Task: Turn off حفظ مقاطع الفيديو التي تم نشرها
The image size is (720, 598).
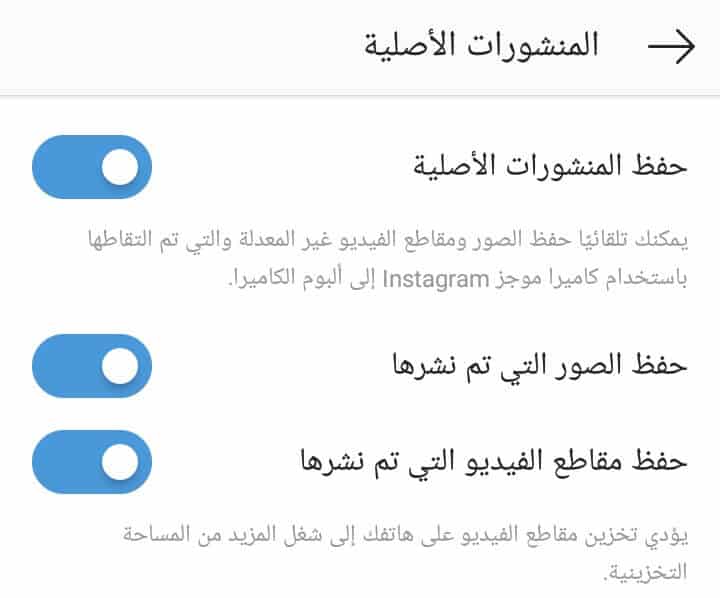Action: tap(92, 461)
